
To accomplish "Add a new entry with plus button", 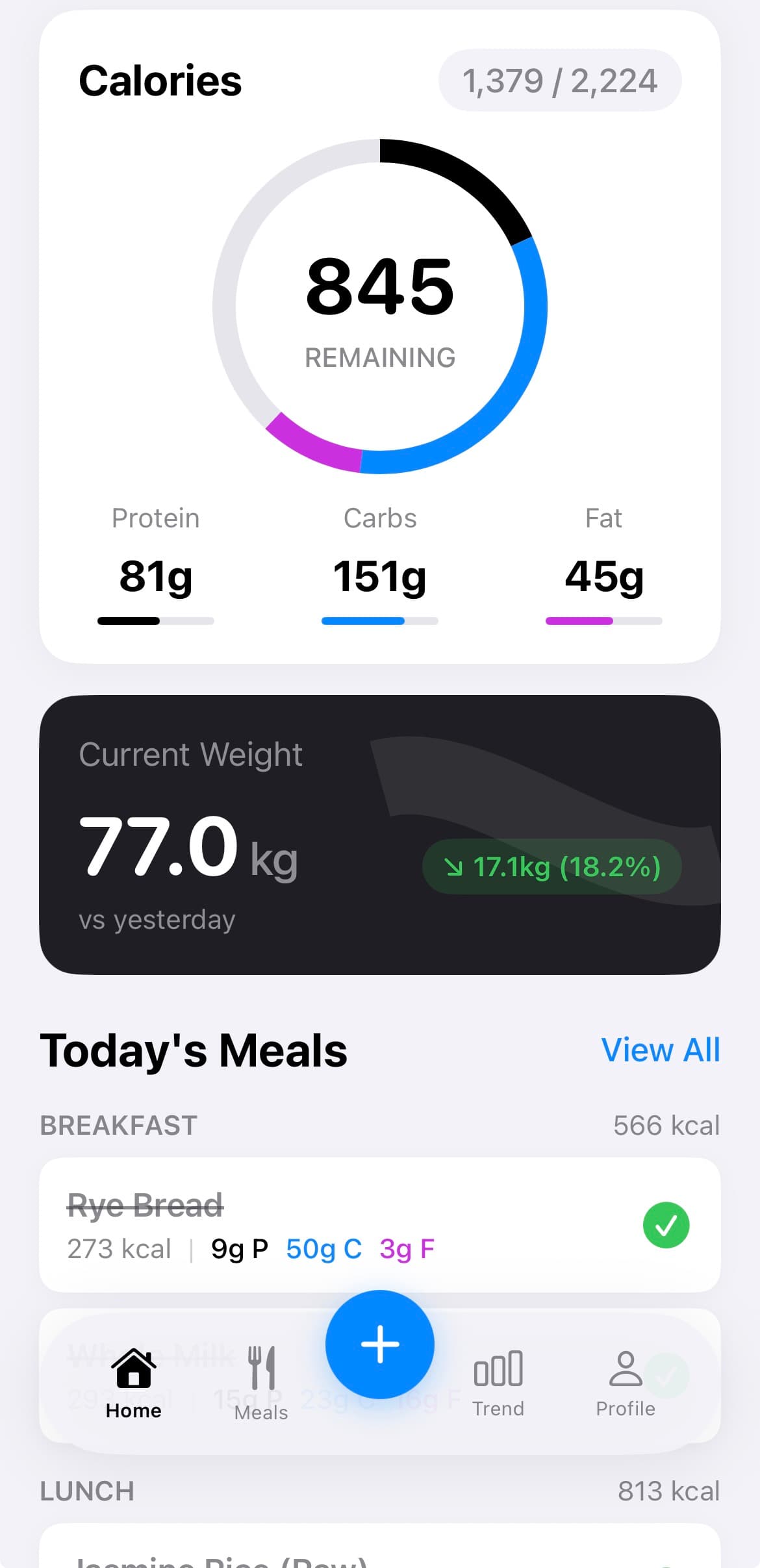I will coord(380,1344).
